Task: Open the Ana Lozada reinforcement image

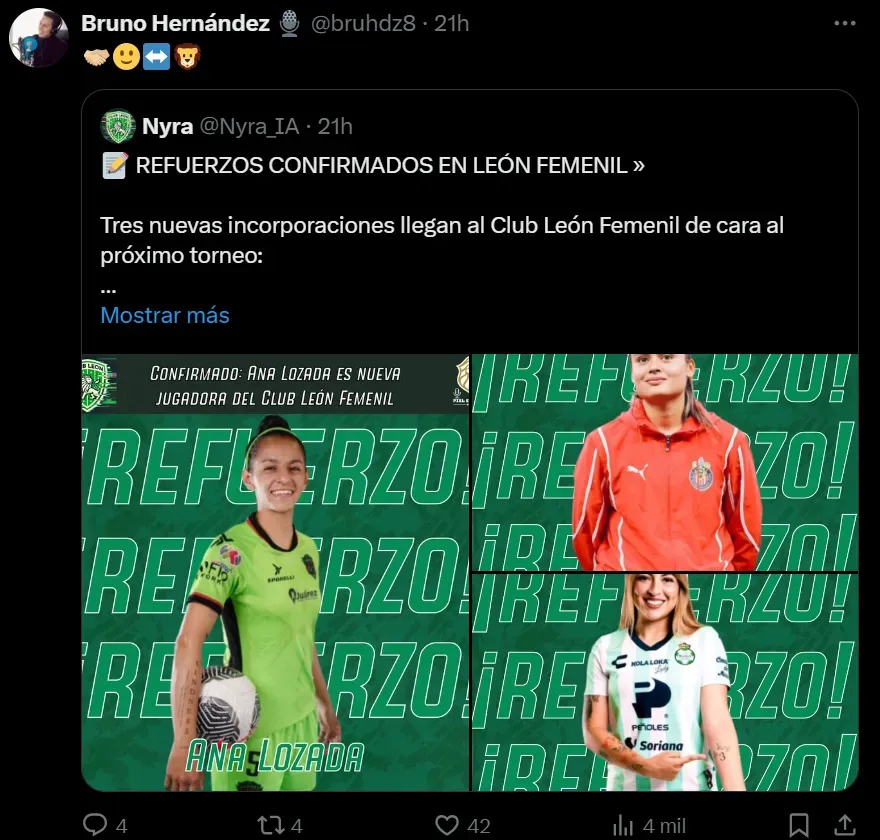Action: tap(275, 572)
